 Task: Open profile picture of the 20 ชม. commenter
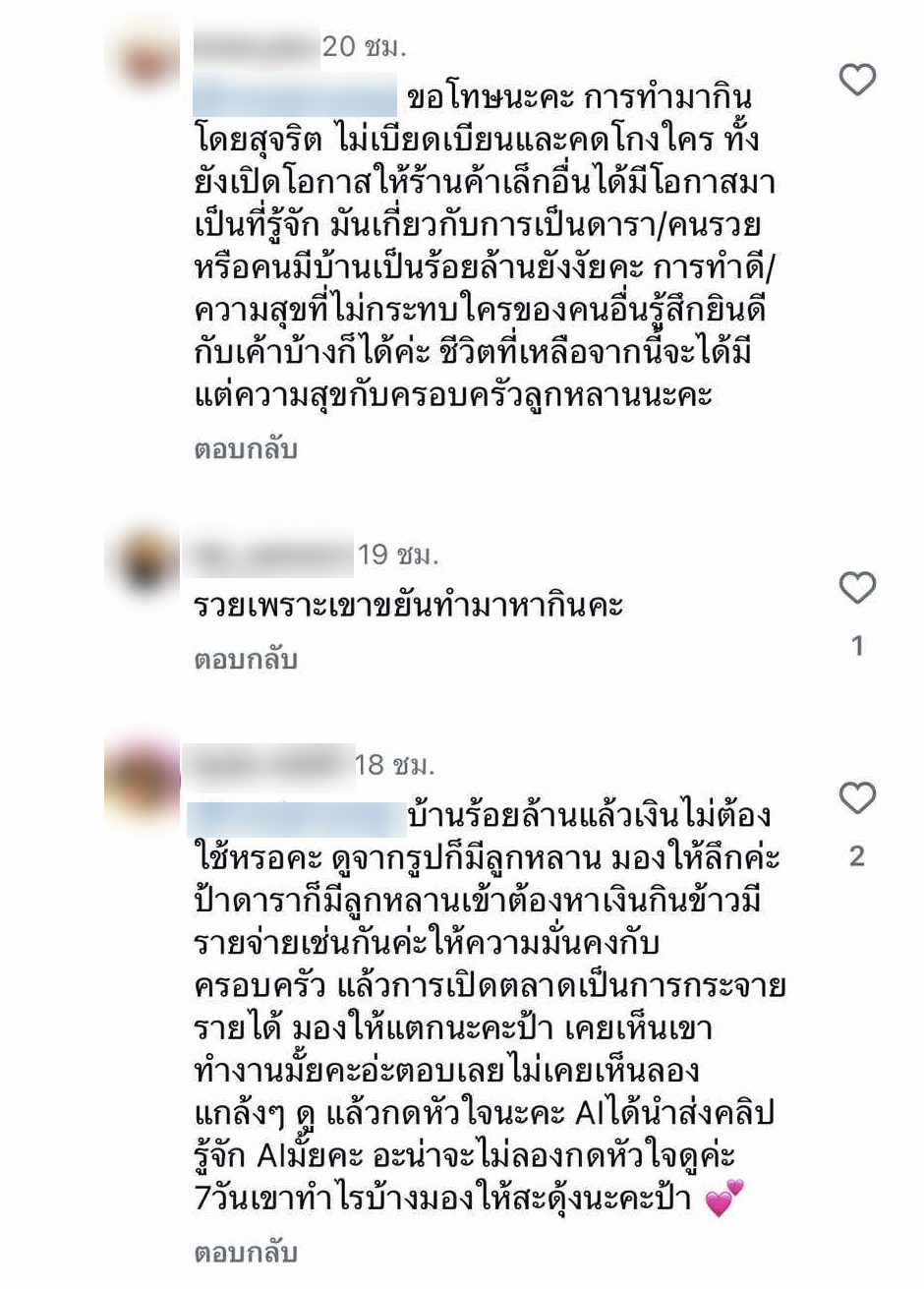(x=144, y=56)
